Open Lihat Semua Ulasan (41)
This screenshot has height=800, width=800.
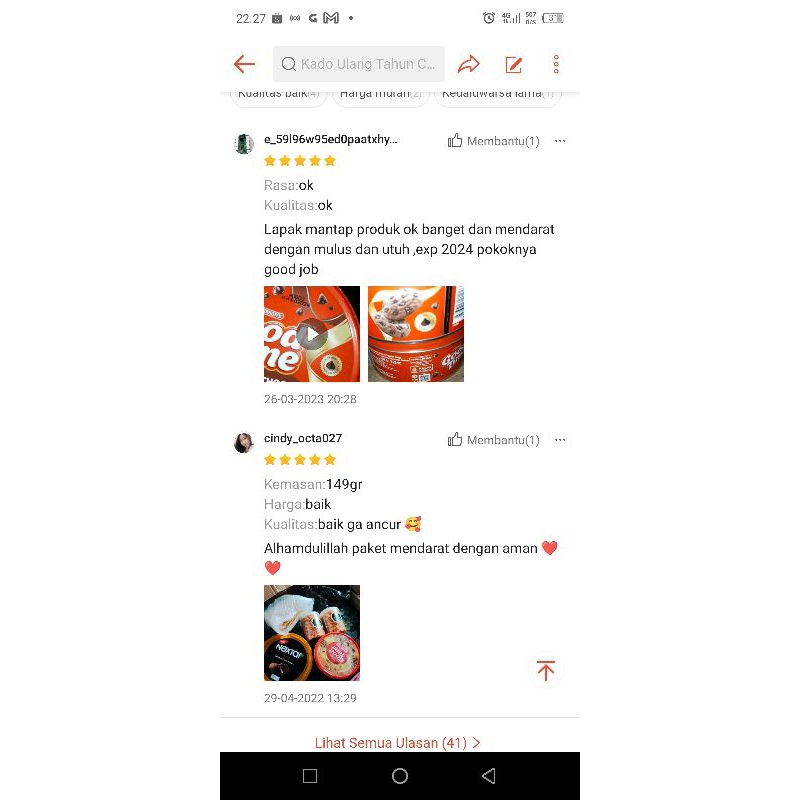click(398, 743)
